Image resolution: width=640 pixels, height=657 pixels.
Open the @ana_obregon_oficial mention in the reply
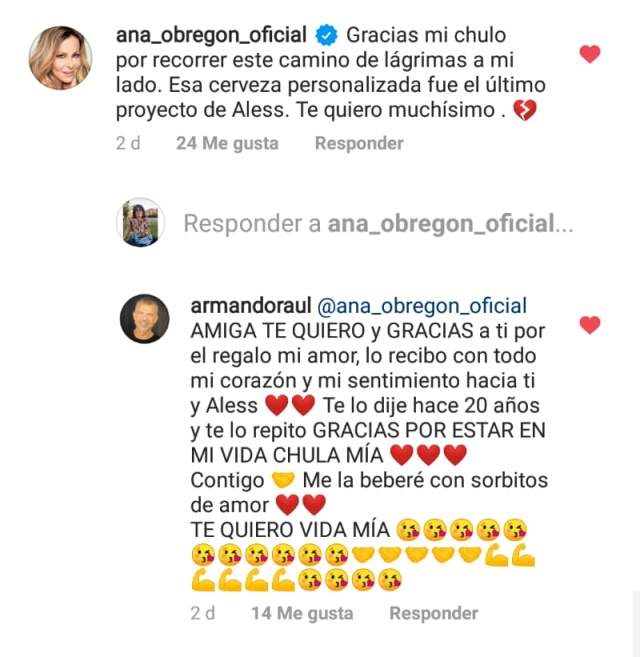[421, 306]
